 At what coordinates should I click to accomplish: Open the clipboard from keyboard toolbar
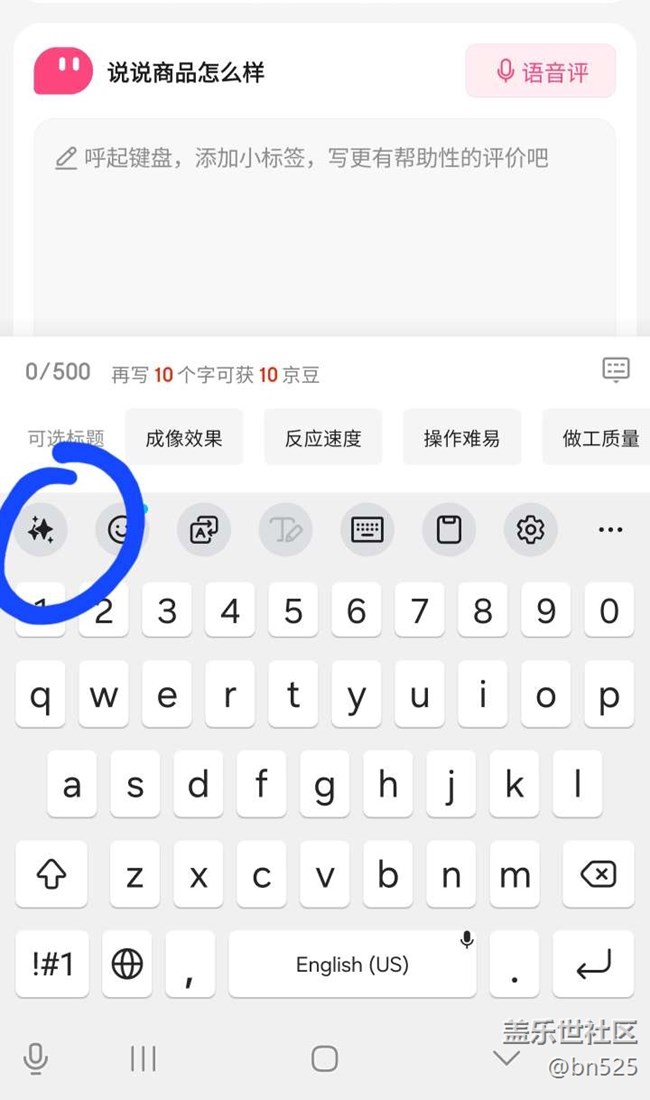(x=449, y=530)
